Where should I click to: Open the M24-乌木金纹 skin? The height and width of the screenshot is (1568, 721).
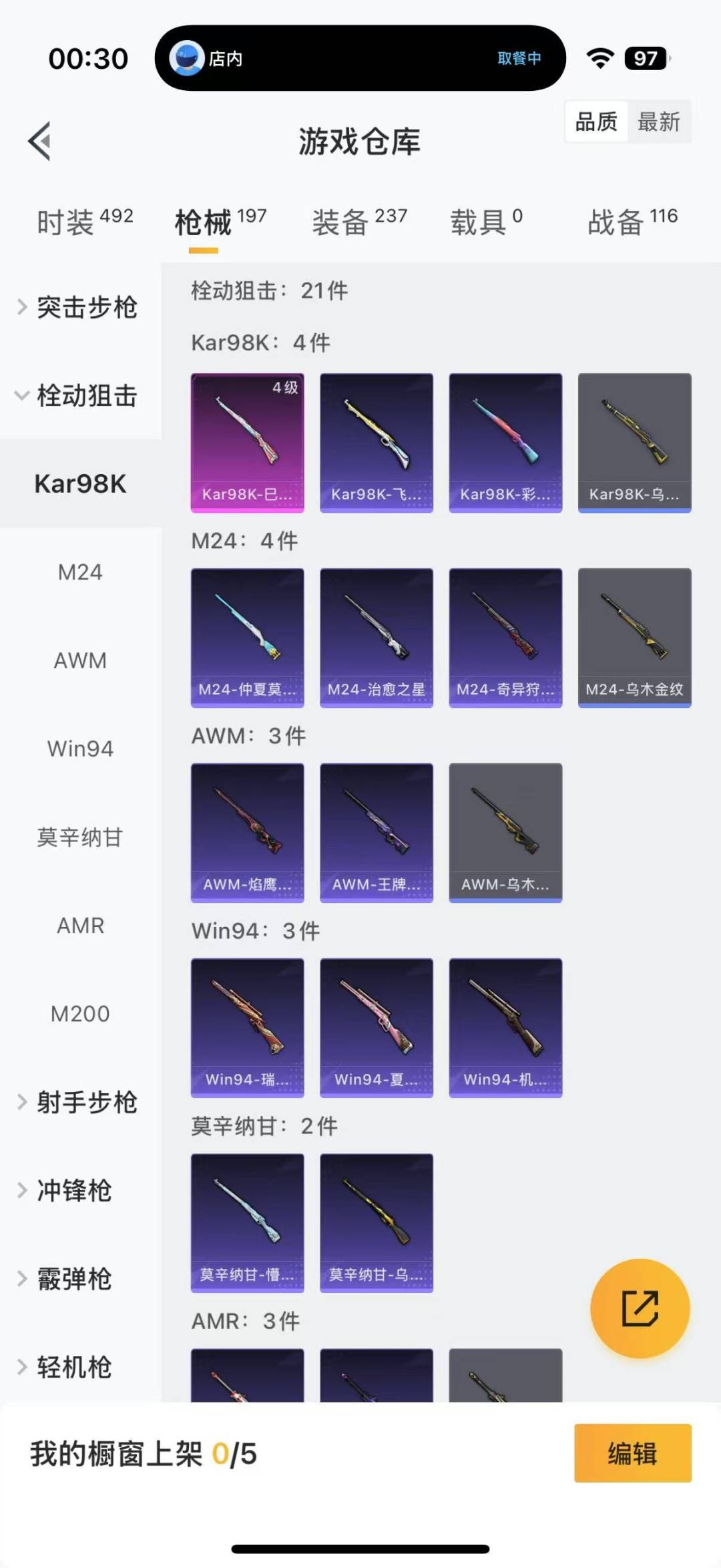[x=634, y=637]
